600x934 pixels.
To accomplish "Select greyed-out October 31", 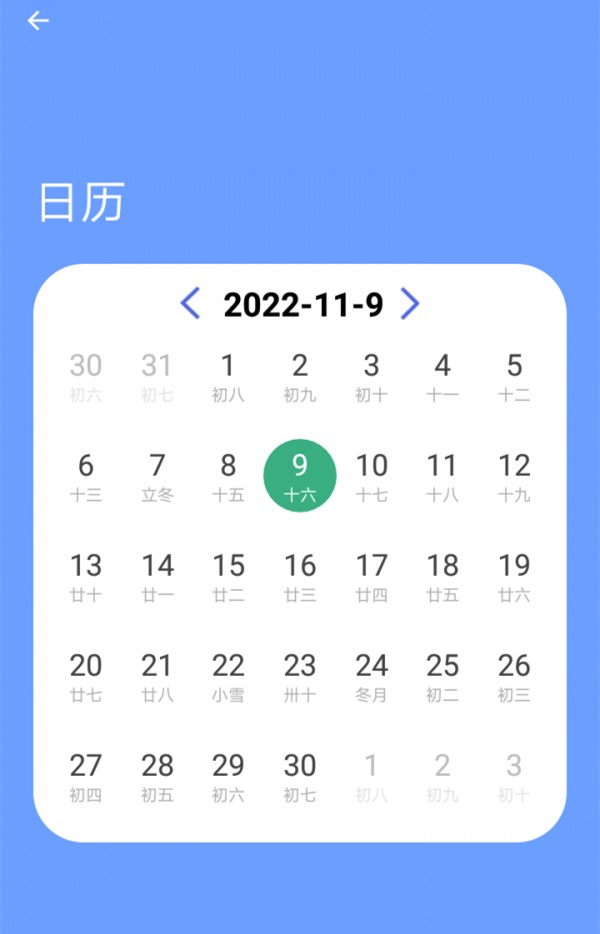I will (x=157, y=376).
